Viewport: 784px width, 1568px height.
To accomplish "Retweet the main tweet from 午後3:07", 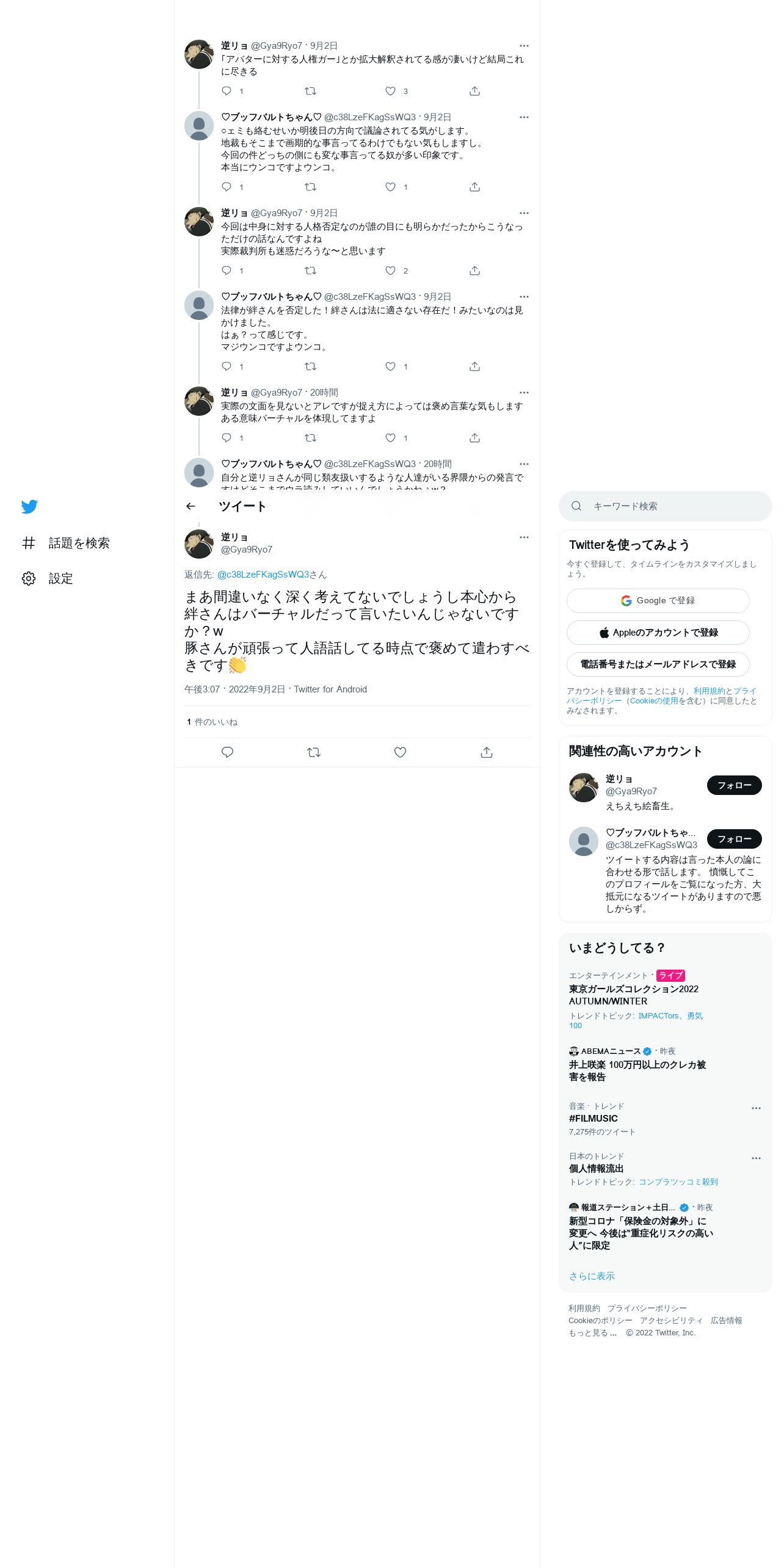I will click(x=314, y=752).
